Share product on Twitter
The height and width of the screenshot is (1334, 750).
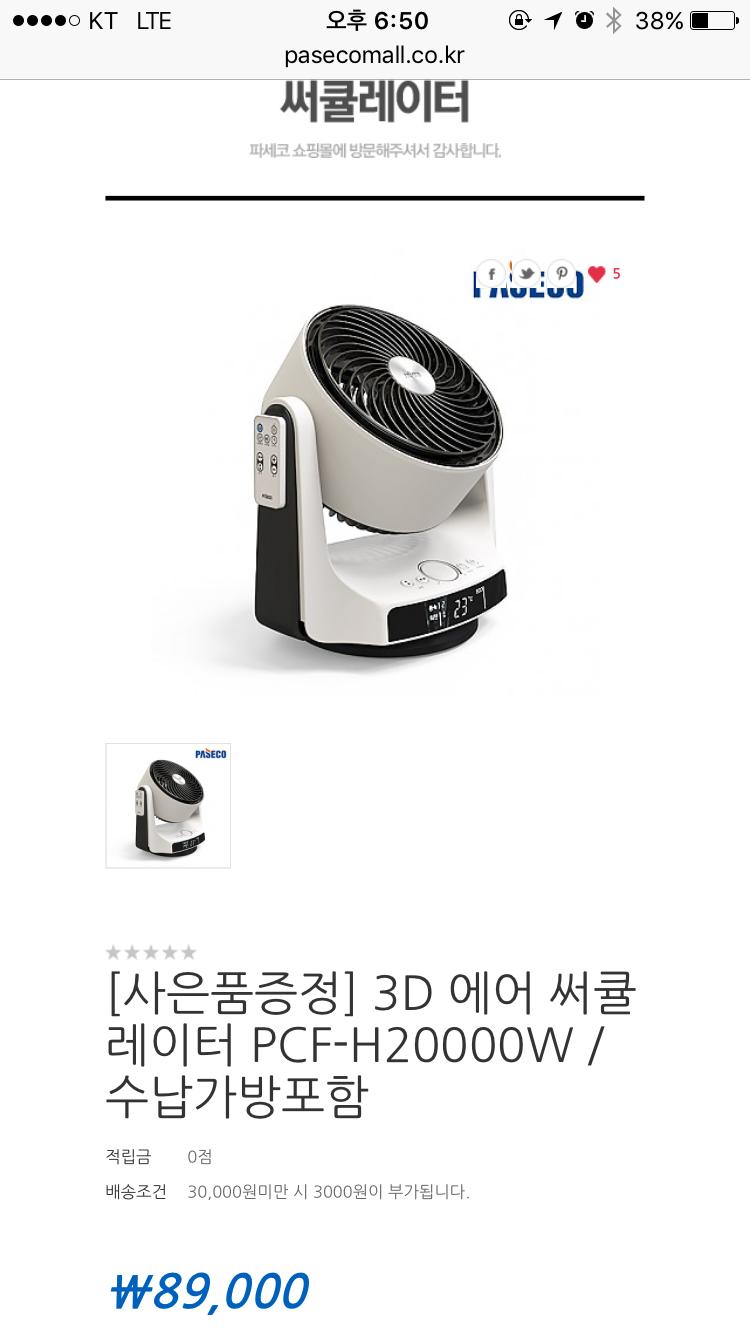click(526, 273)
